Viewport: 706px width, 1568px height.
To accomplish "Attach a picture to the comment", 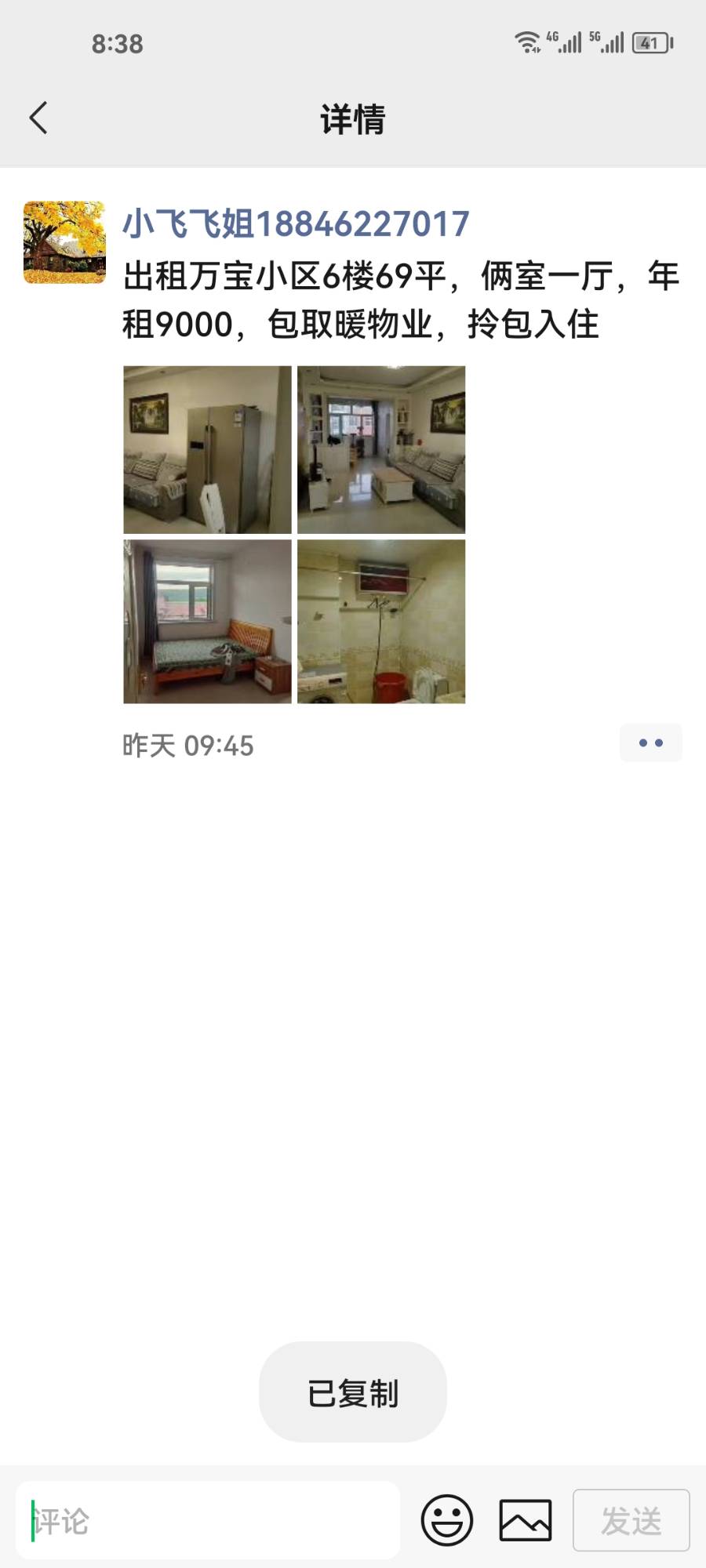I will (x=525, y=1521).
